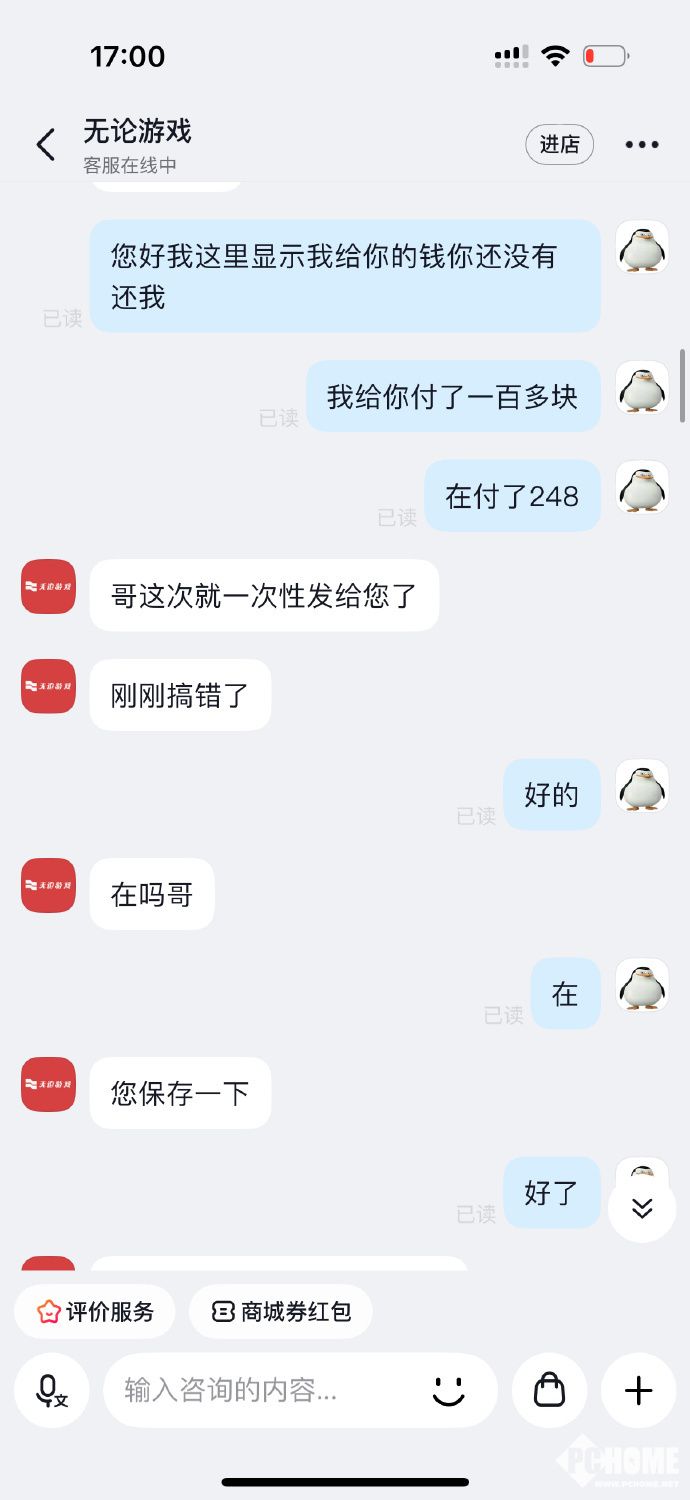The height and width of the screenshot is (1500, 690).
Task: Tap the 无论游戏 avatar beside 刚刚搞错了
Action: tap(48, 686)
